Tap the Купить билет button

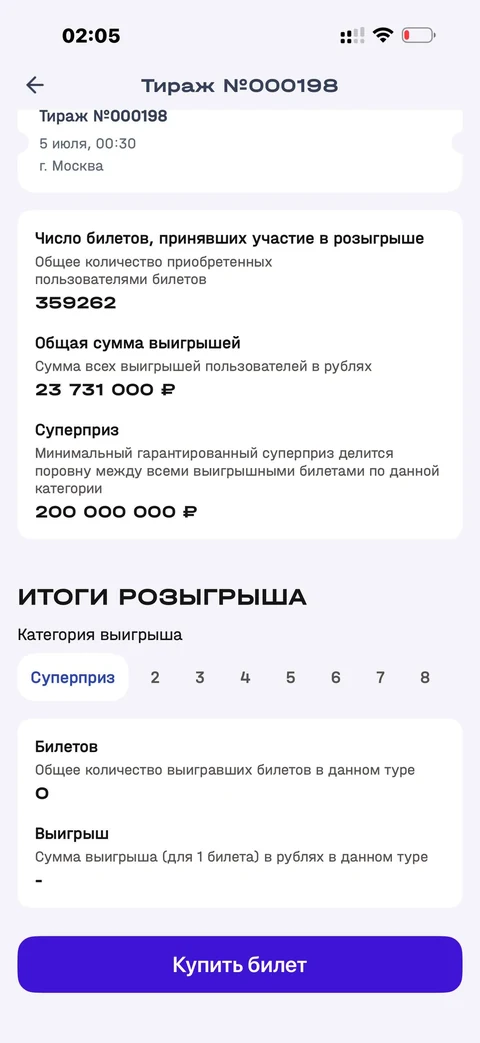240,965
